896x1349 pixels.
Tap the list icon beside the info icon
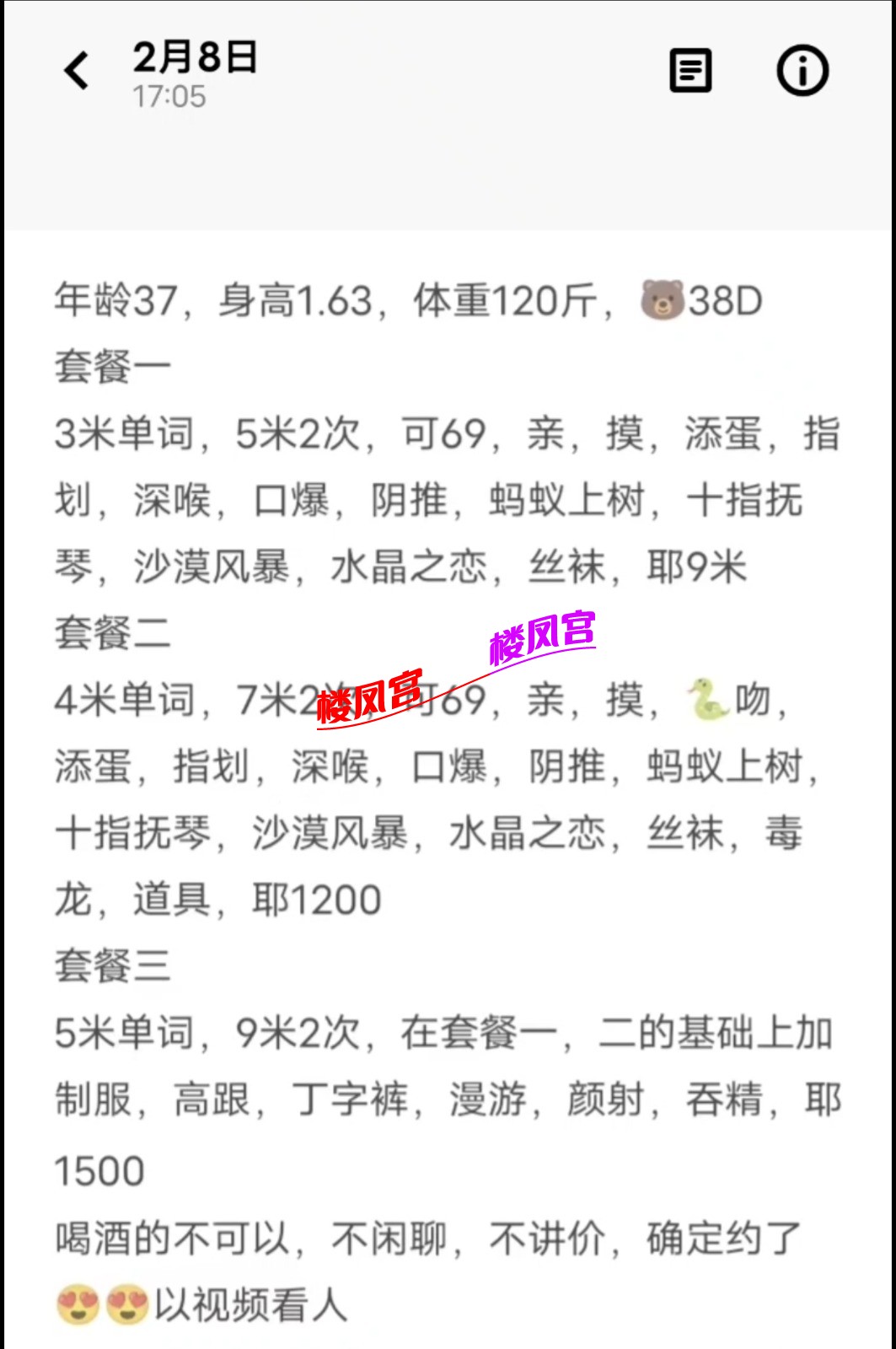[x=690, y=71]
